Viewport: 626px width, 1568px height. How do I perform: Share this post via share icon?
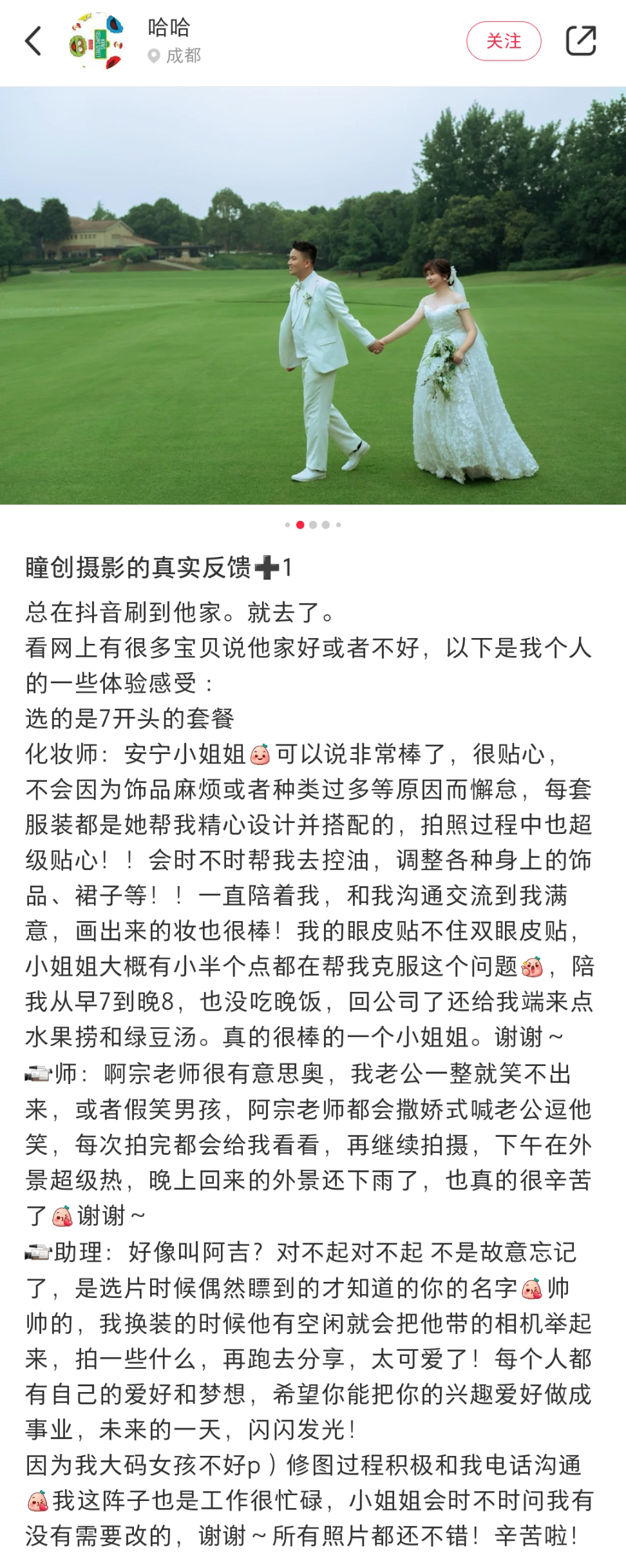(580, 41)
